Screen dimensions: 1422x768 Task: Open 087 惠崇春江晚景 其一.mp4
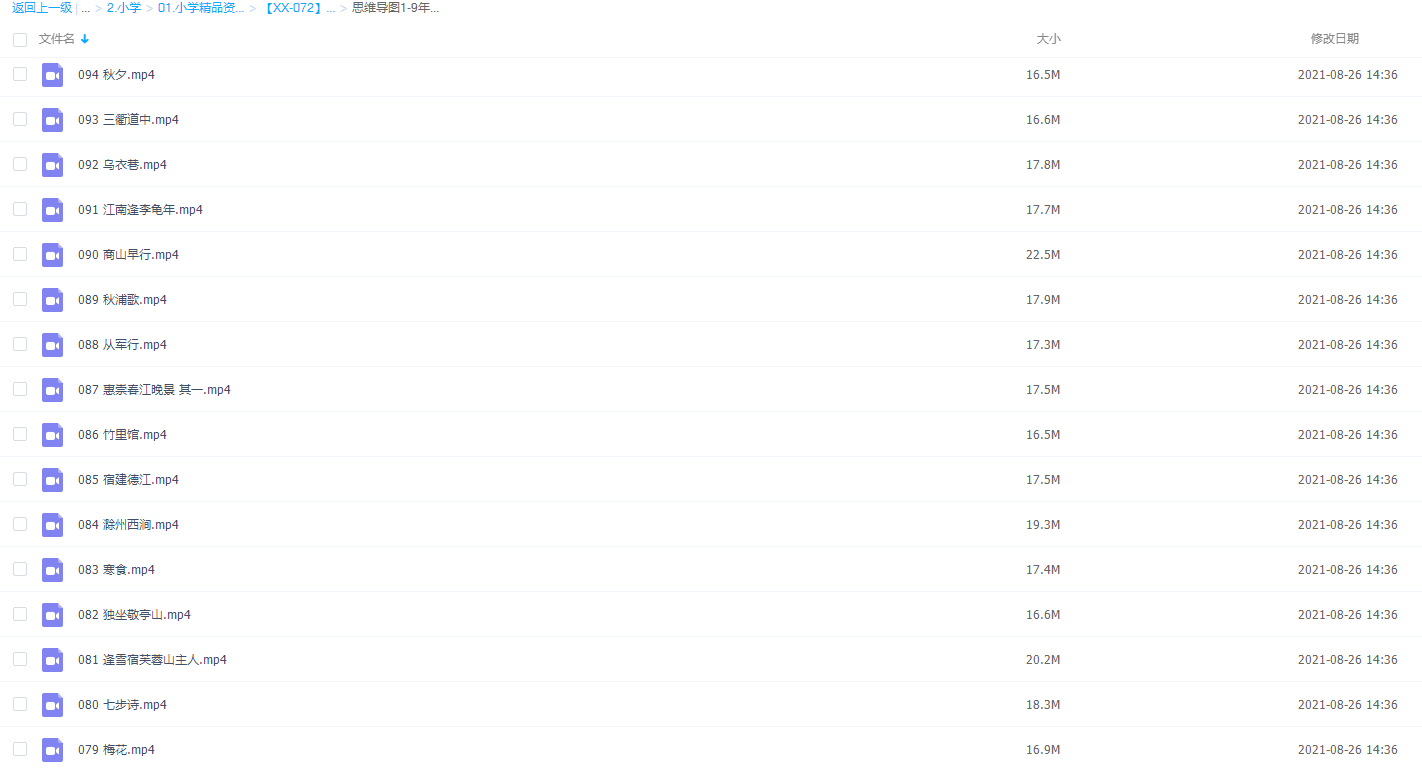point(154,390)
